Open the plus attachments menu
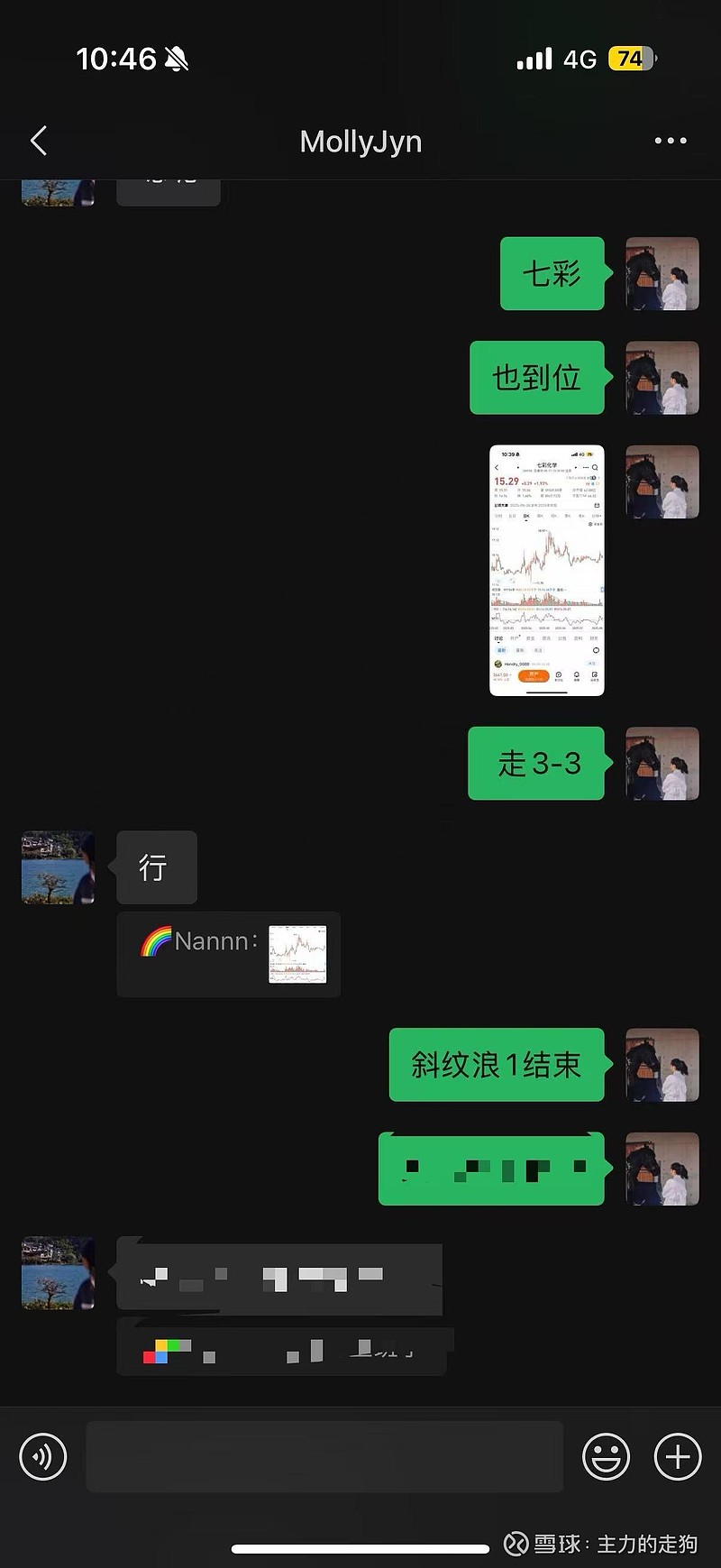Viewport: 721px width, 1568px height. (x=677, y=1456)
